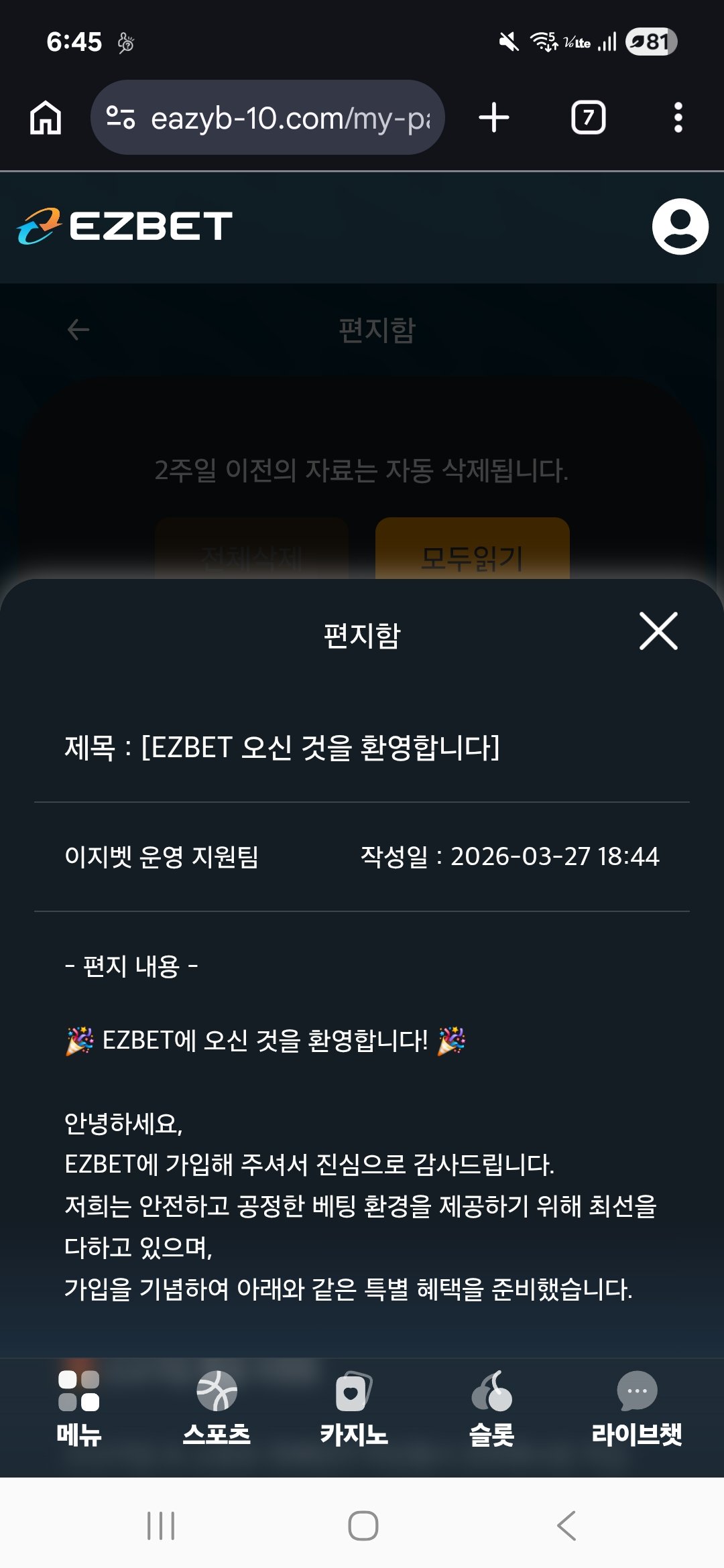Tap the browser address bar

(268, 118)
